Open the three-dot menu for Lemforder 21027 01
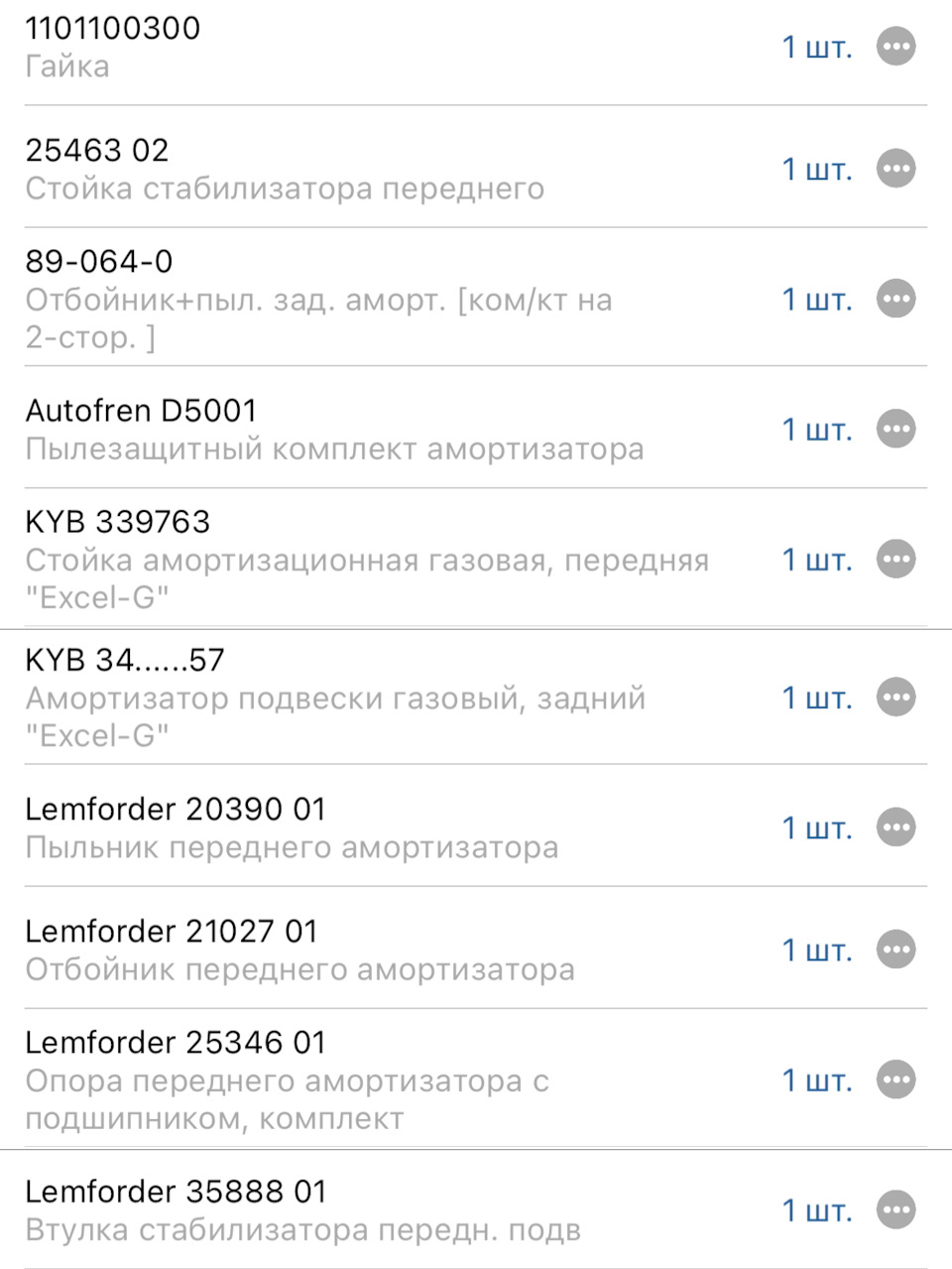The height and width of the screenshot is (1269, 952). [x=895, y=950]
